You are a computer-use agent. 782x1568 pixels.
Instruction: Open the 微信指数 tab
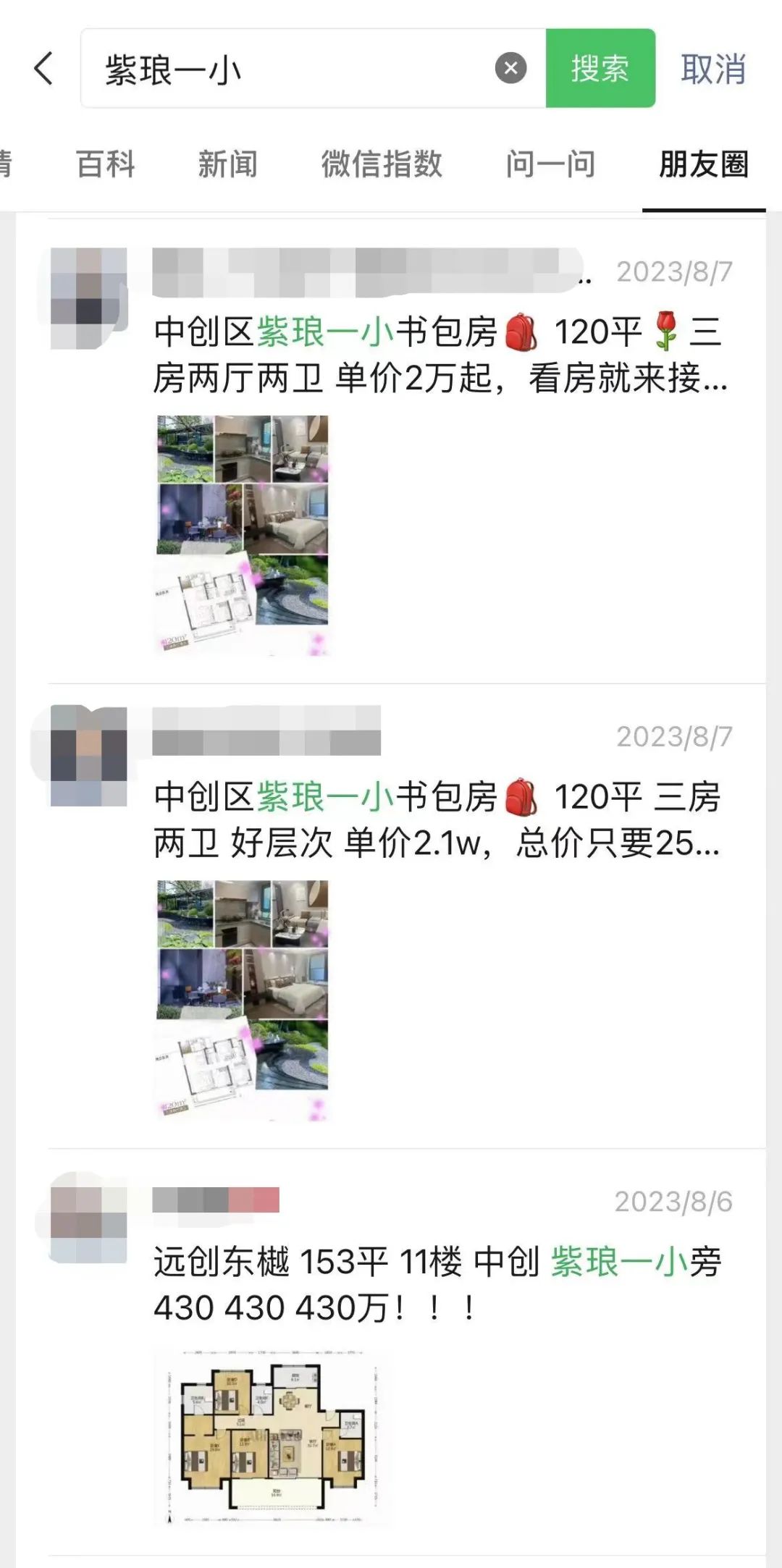pyautogui.click(x=382, y=164)
